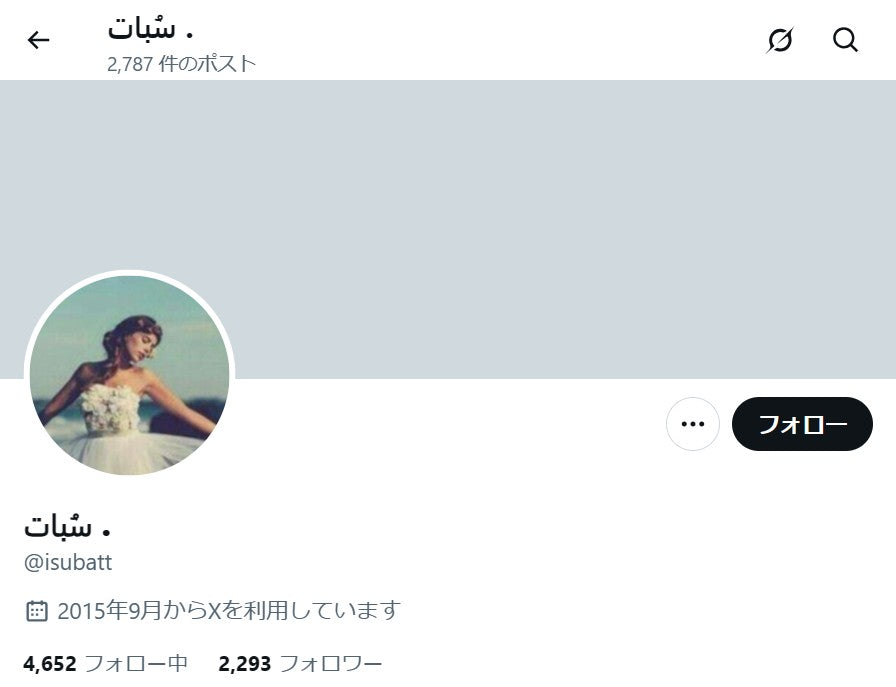The image size is (896, 687).
Task: View the 2,293 フォロワー list
Action: [300, 663]
